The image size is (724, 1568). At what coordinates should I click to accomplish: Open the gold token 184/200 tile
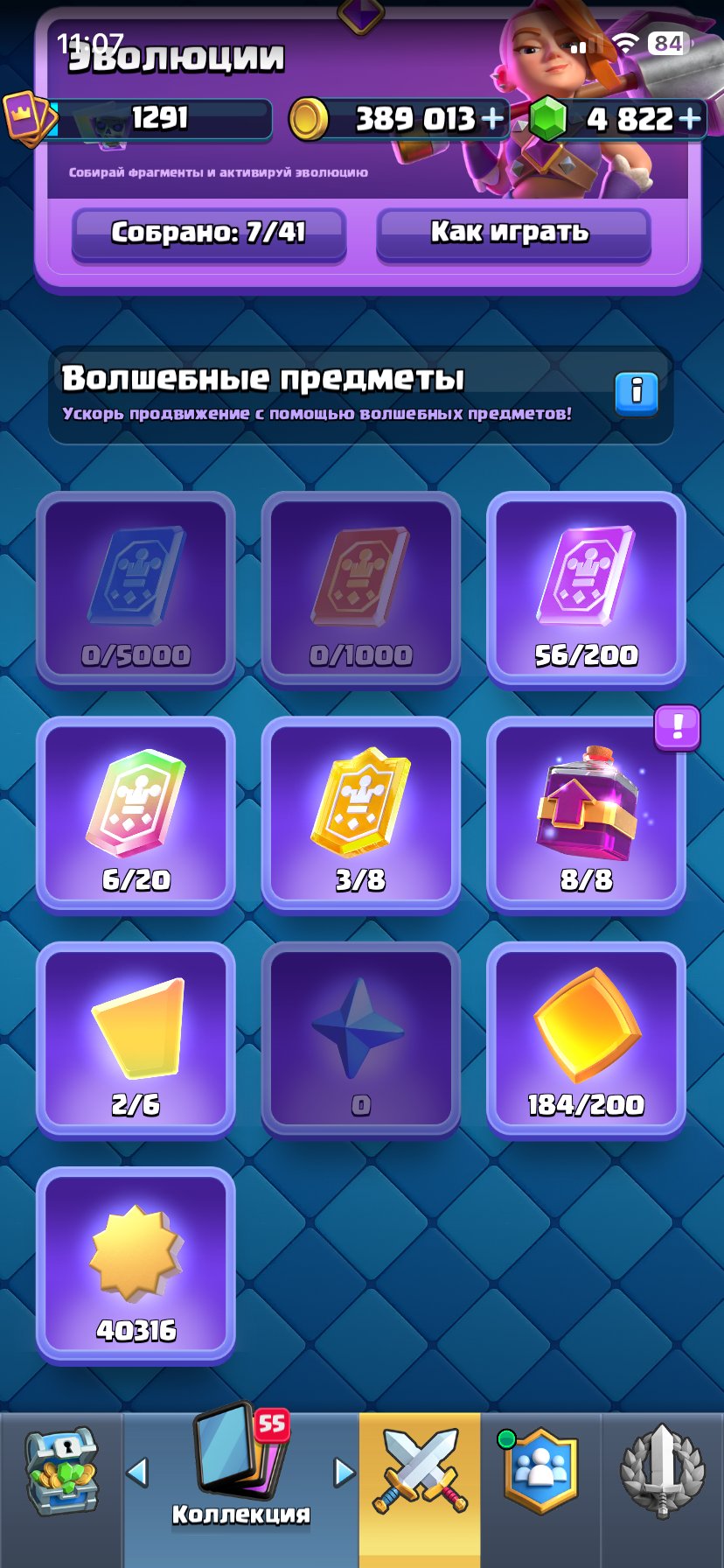[x=586, y=1039]
